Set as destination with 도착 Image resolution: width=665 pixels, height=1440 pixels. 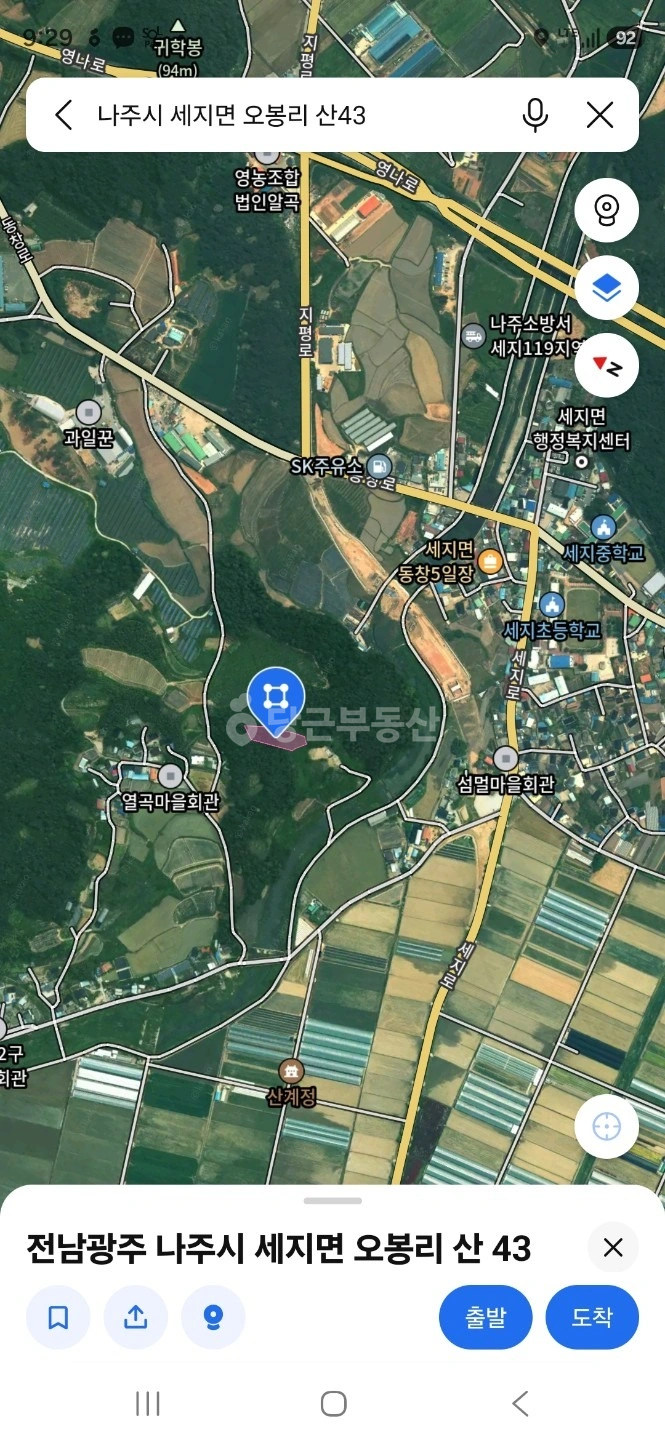click(592, 1317)
